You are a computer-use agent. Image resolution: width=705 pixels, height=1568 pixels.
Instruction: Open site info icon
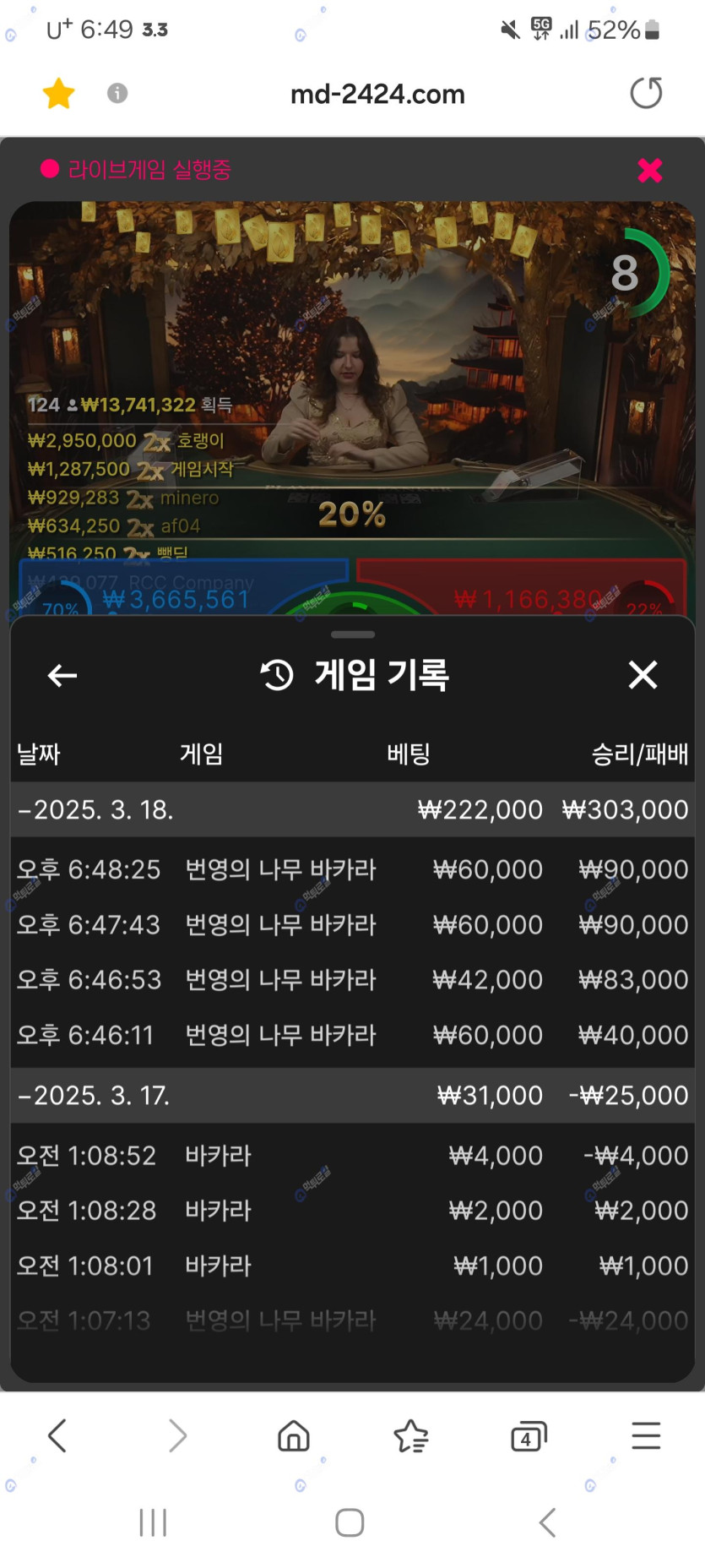(x=117, y=93)
